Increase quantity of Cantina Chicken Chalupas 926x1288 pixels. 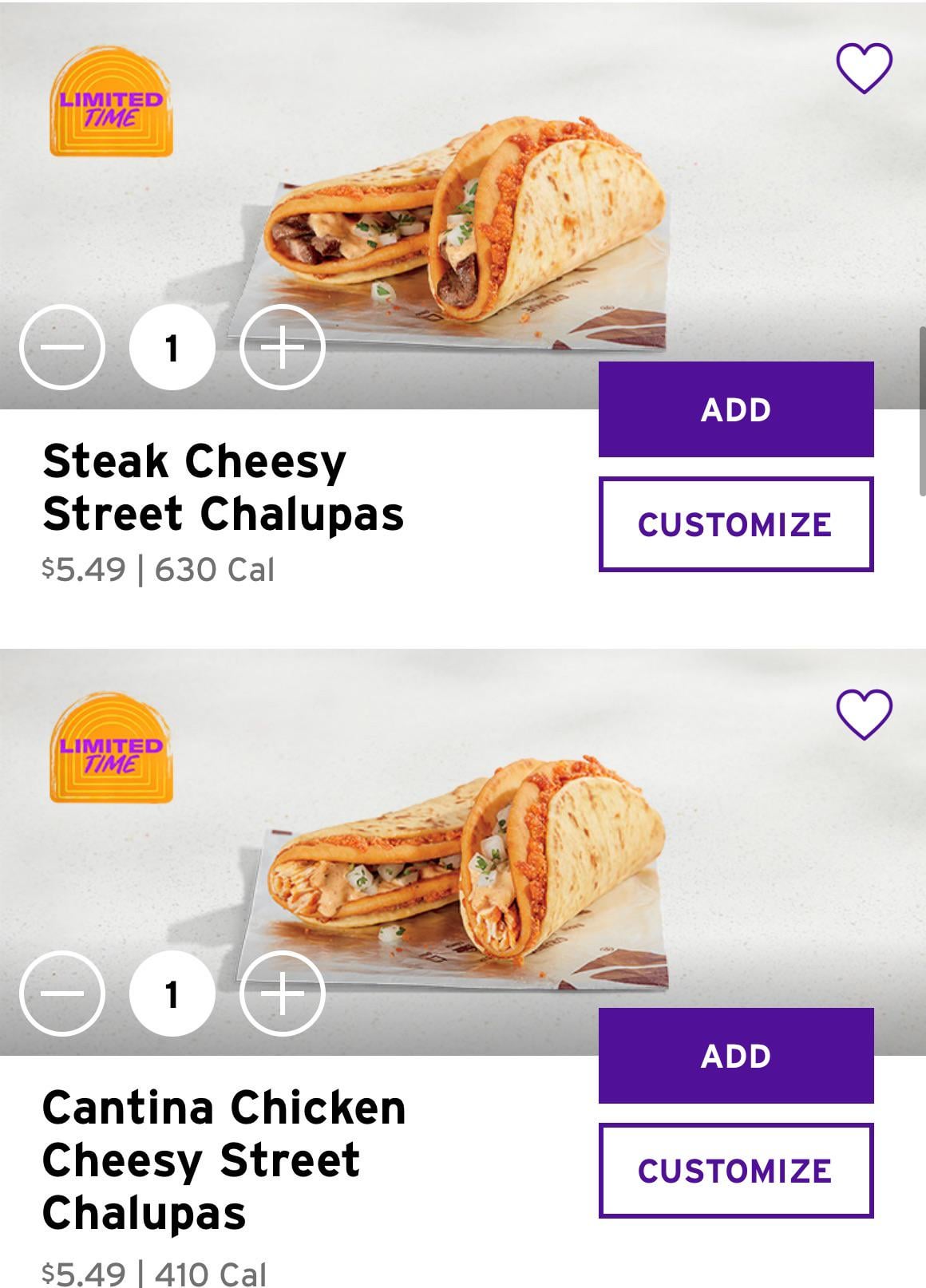(x=282, y=994)
